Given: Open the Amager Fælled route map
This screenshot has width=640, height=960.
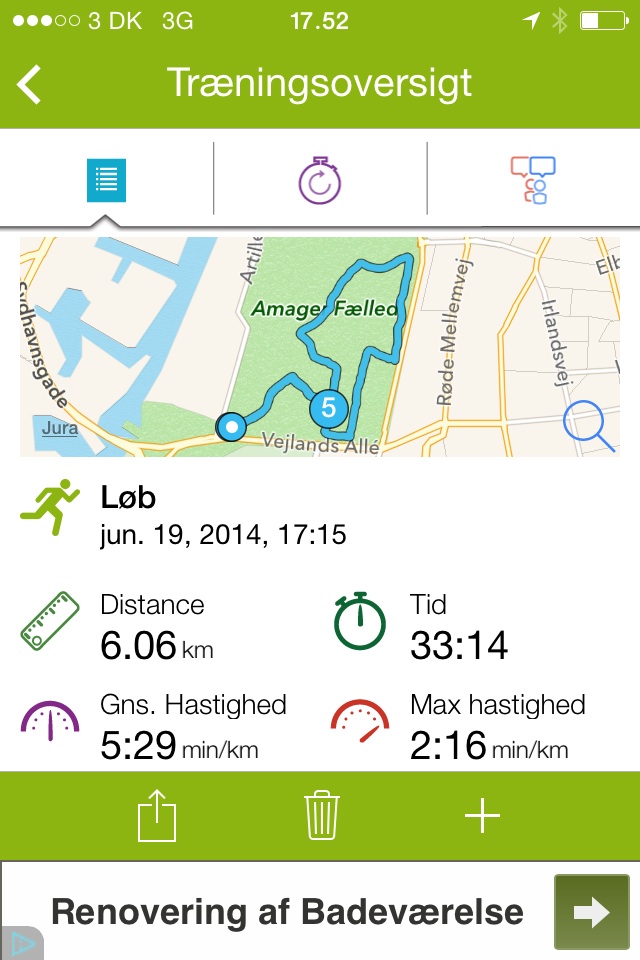Looking at the screenshot, I should pyautogui.click(x=320, y=347).
